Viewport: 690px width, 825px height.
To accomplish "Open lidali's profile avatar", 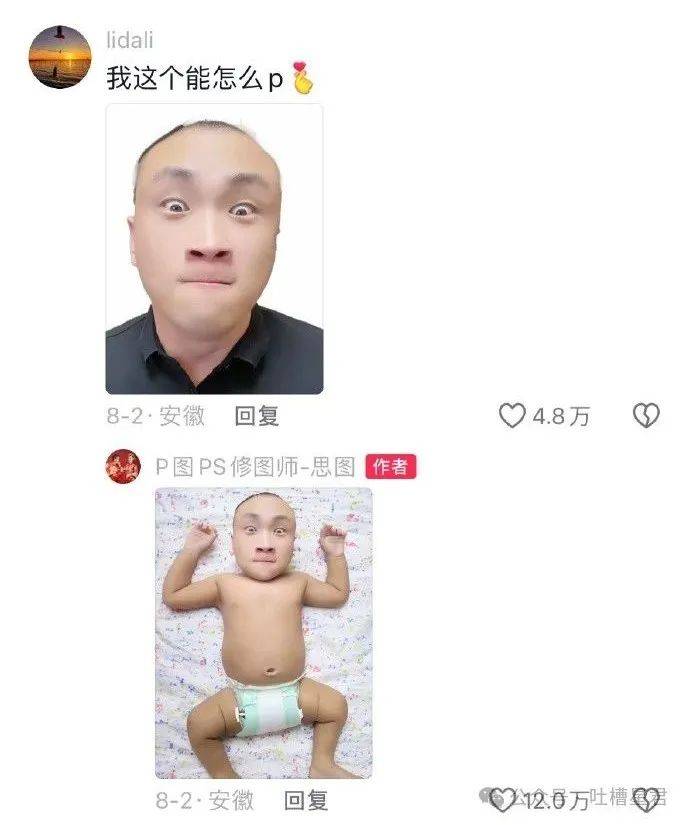I will pos(60,57).
